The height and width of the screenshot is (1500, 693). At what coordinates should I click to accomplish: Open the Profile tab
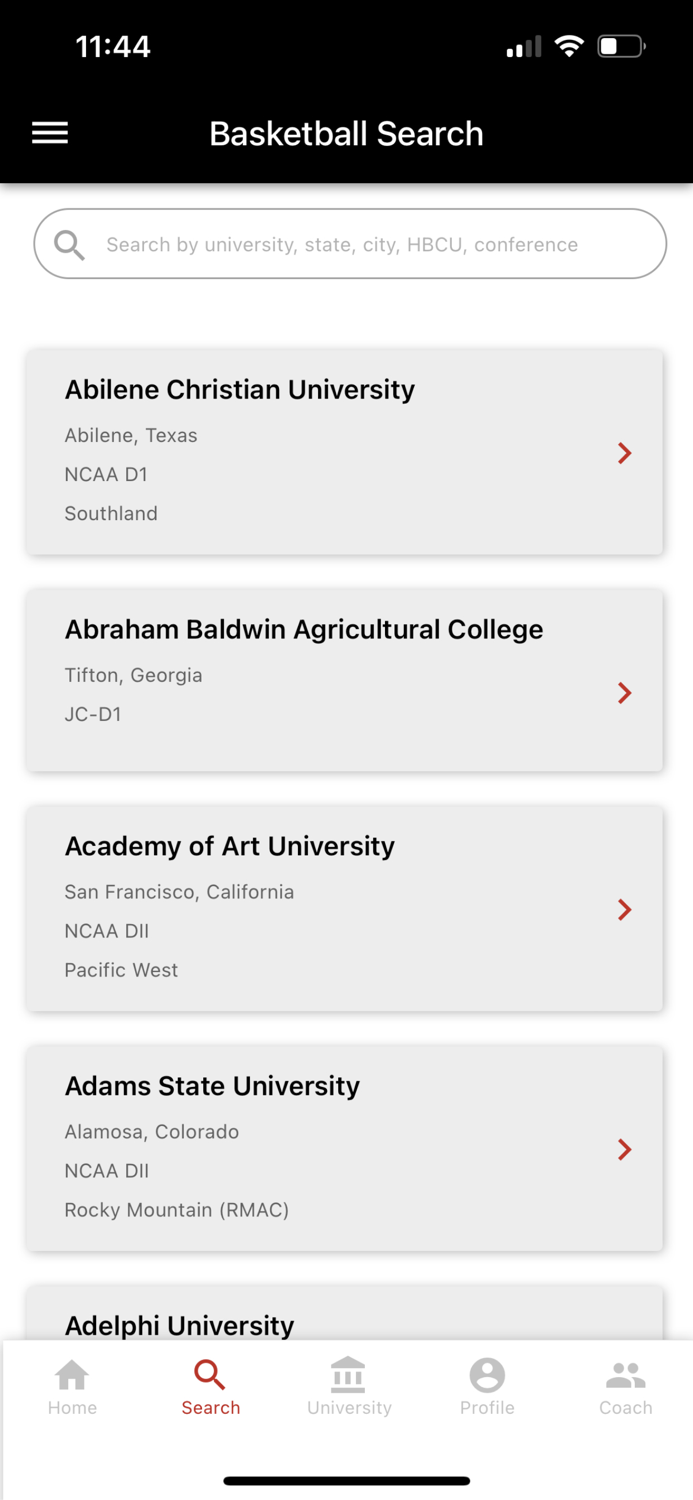pyautogui.click(x=487, y=1388)
